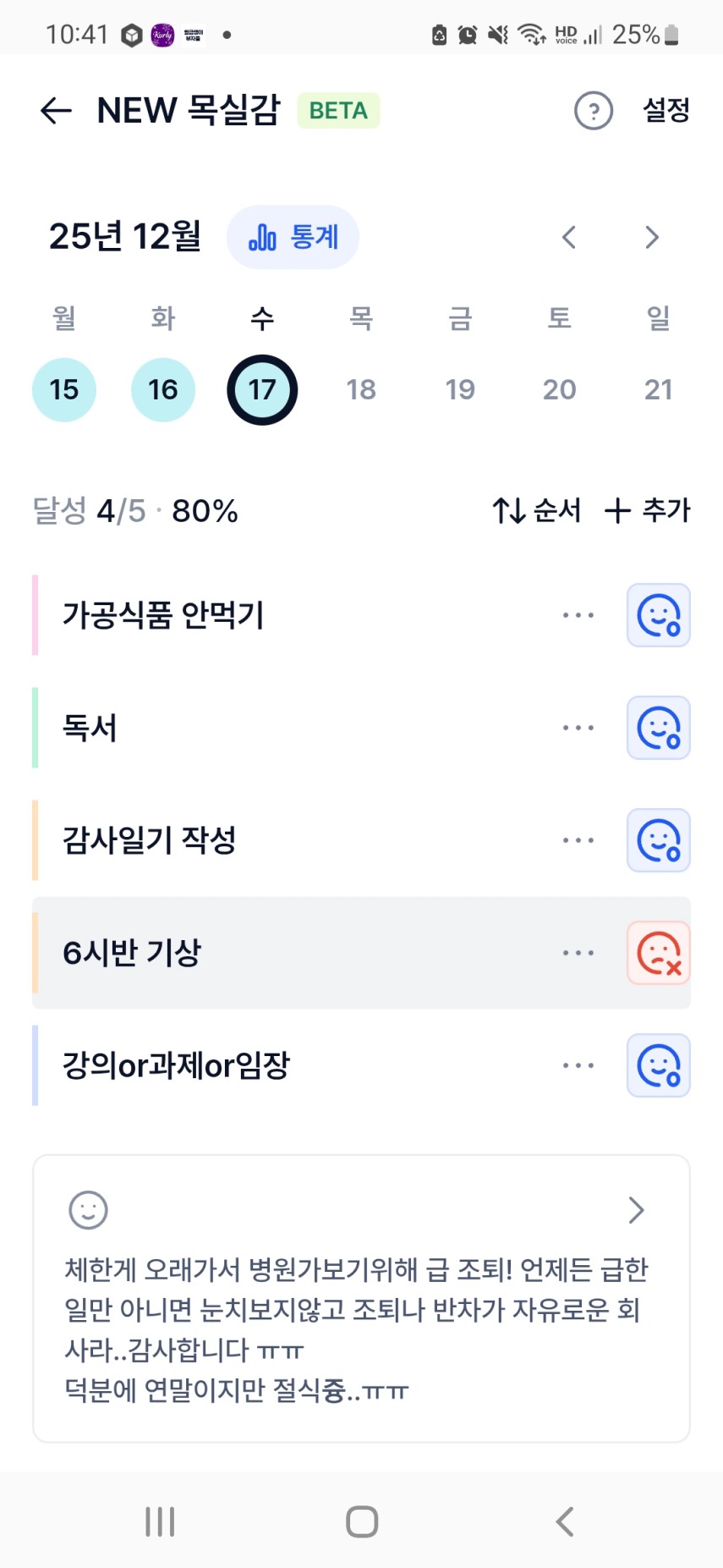Viewport: 723px width, 1568px height.
Task: Open 설정 settings
Action: point(666,110)
